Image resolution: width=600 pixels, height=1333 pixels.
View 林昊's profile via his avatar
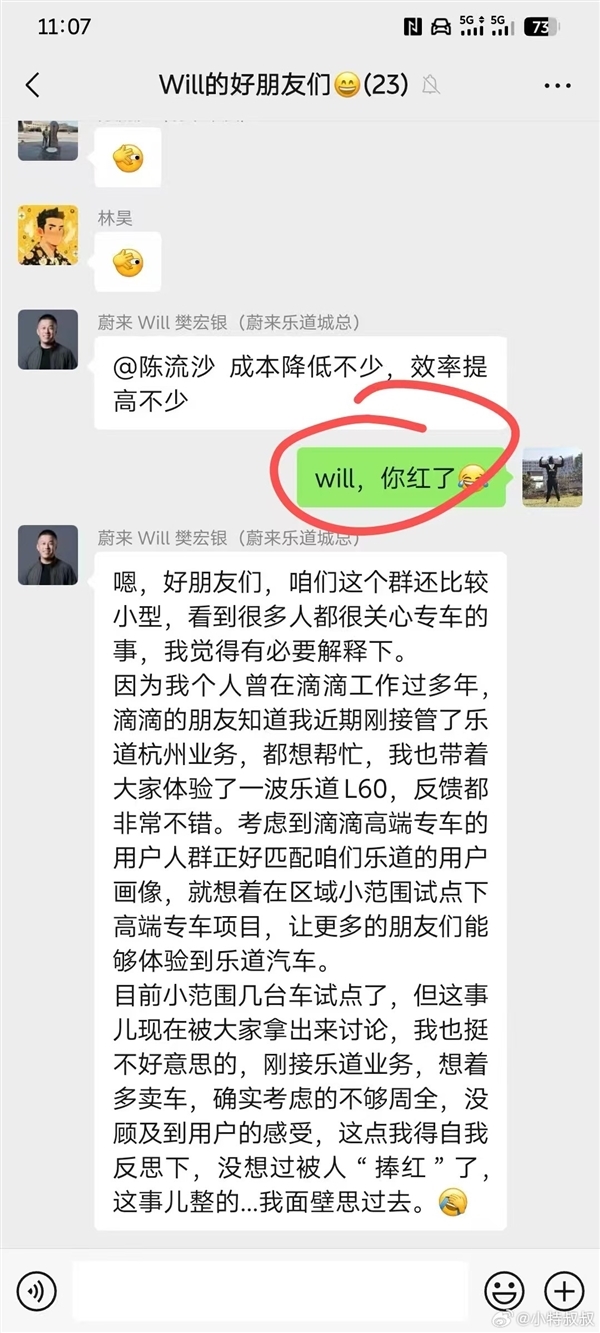point(48,236)
